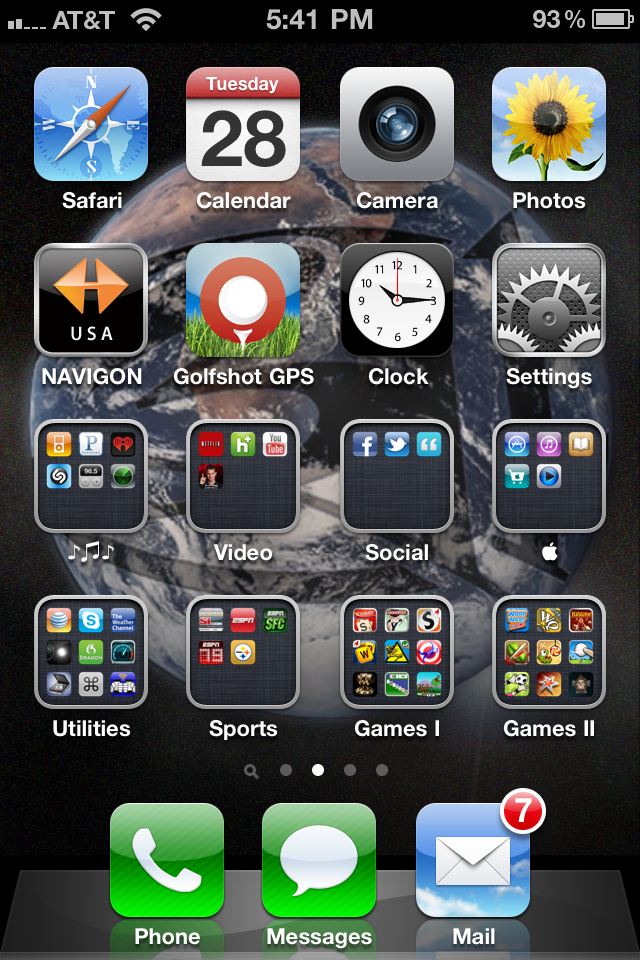Open the Safari browser app
The image size is (640, 960).
pos(91,124)
